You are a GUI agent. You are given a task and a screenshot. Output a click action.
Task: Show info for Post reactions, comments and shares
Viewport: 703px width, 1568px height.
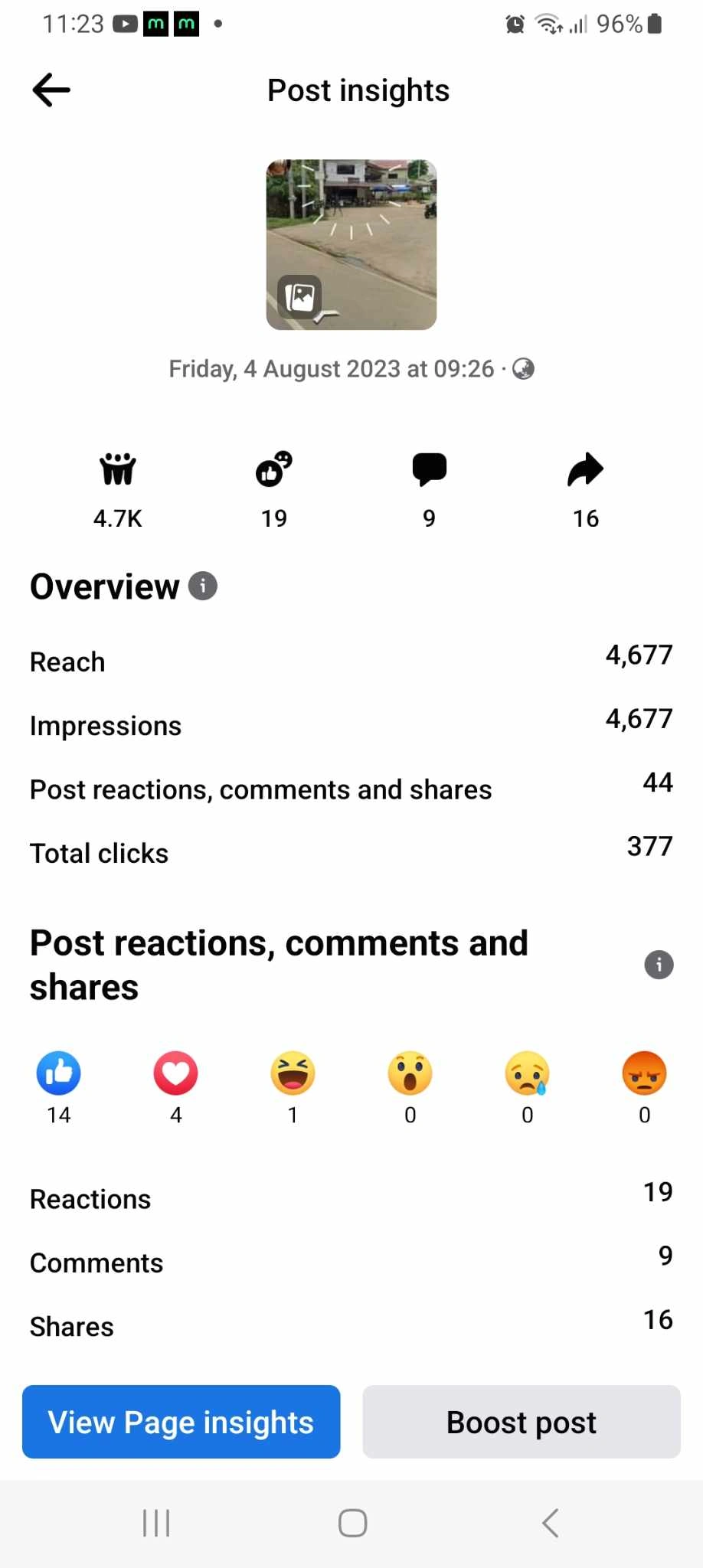(659, 965)
